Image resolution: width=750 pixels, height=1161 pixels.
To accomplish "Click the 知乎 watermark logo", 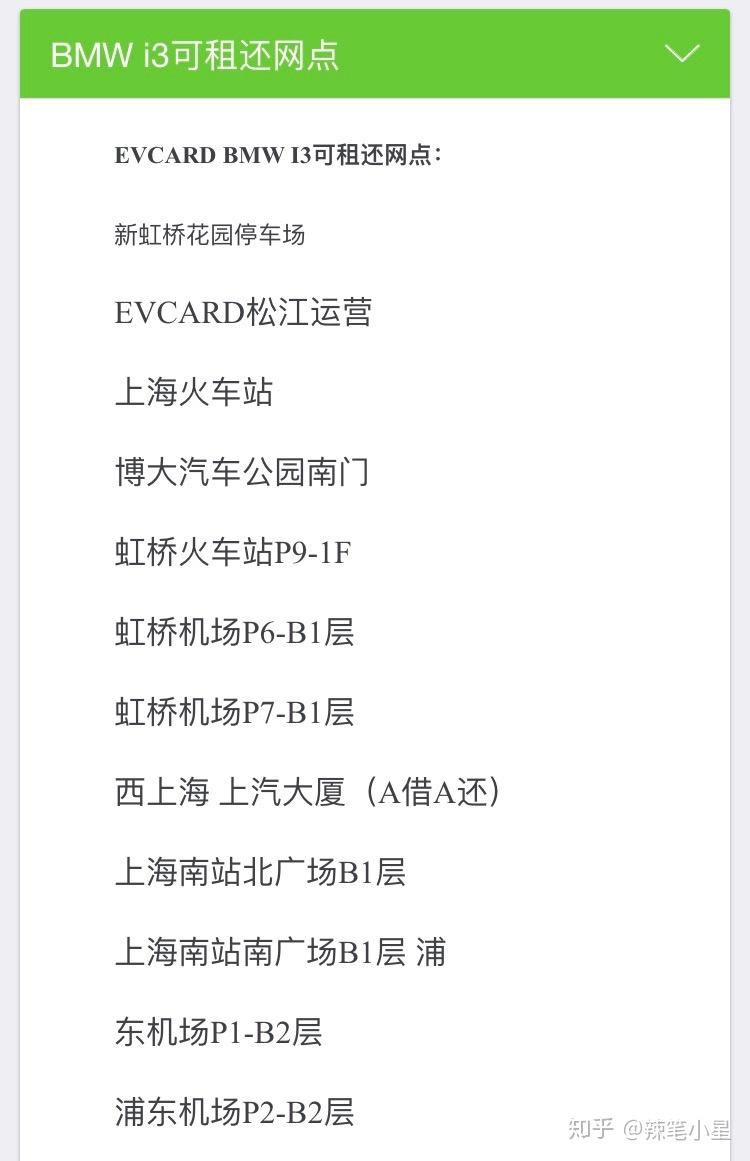I will [591, 1127].
